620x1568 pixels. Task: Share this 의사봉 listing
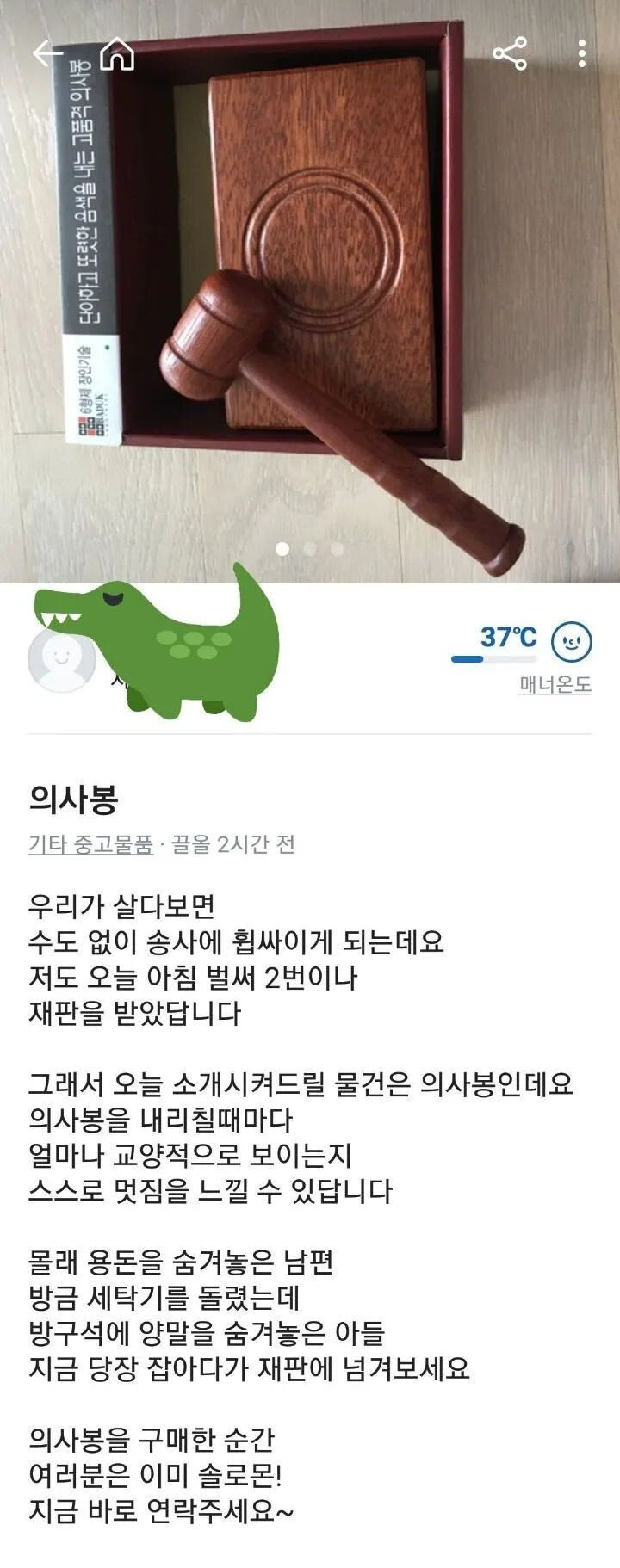click(509, 53)
